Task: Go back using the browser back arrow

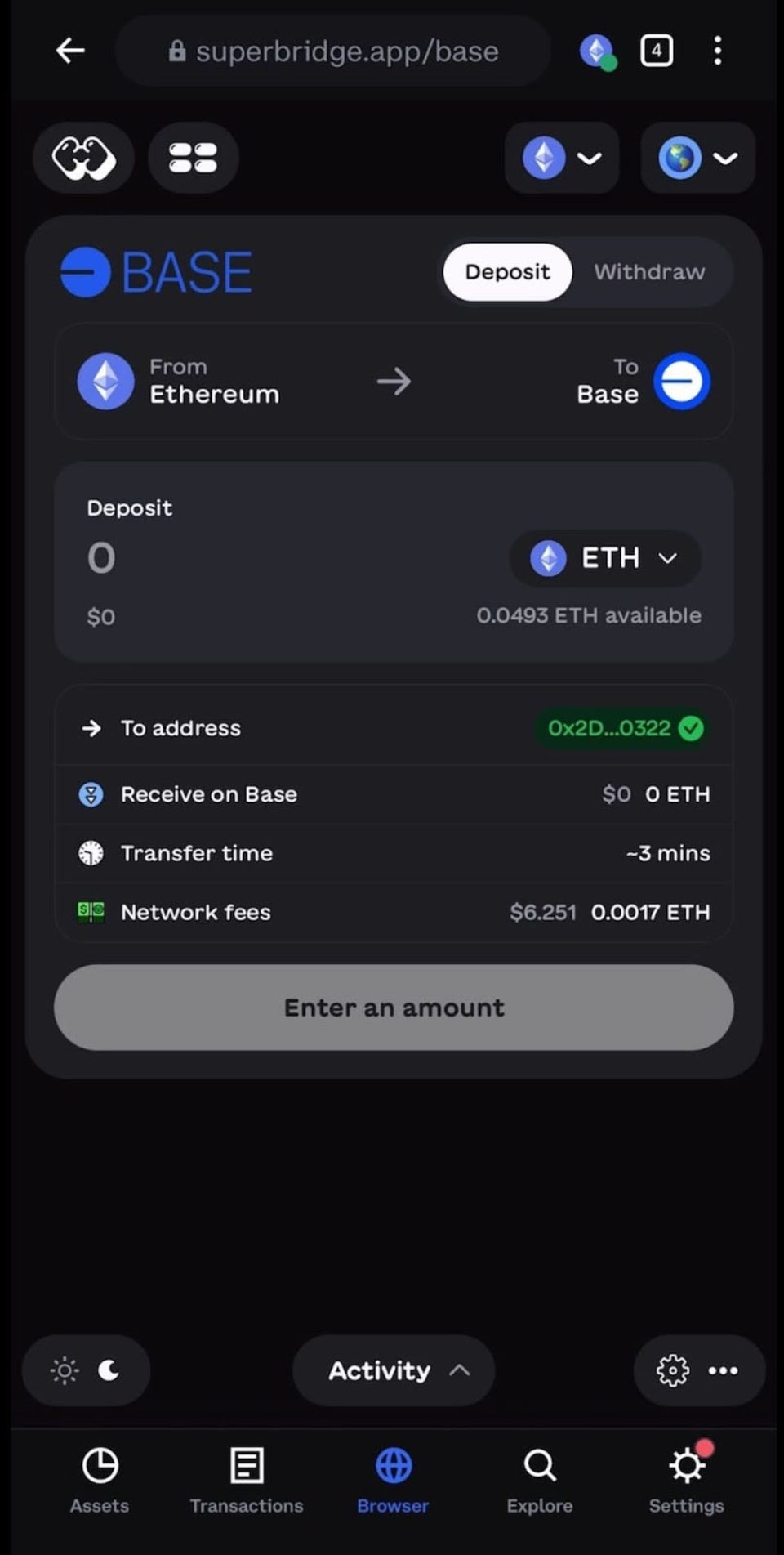Action: tap(70, 51)
